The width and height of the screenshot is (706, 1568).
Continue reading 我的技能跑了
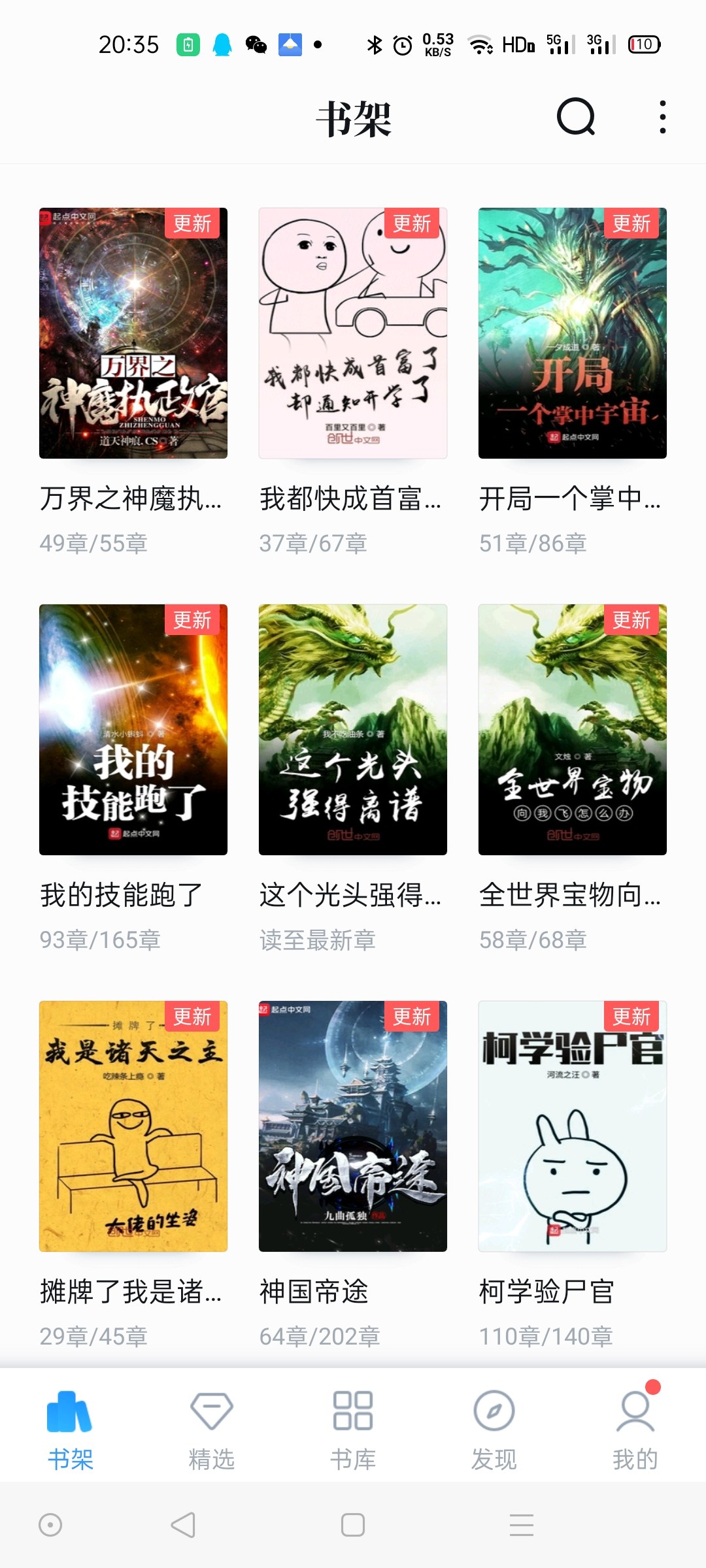133,730
